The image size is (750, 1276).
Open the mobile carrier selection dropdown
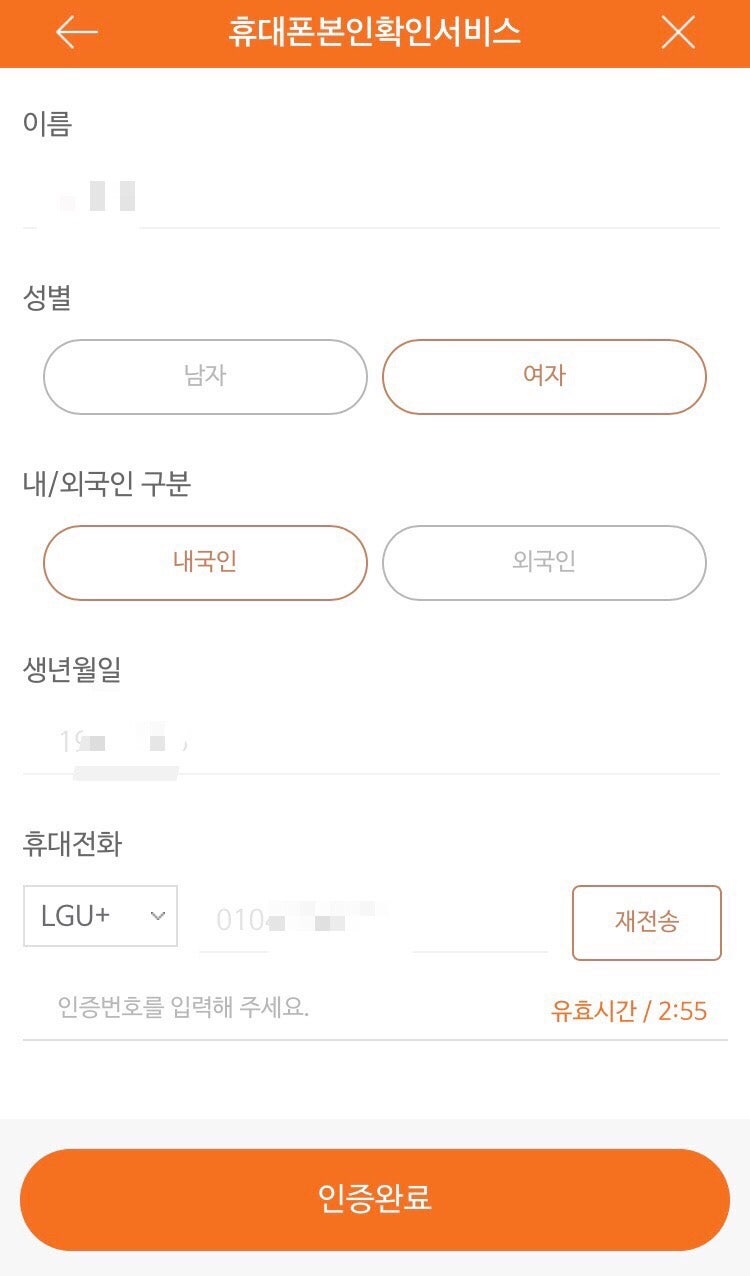tap(97, 916)
